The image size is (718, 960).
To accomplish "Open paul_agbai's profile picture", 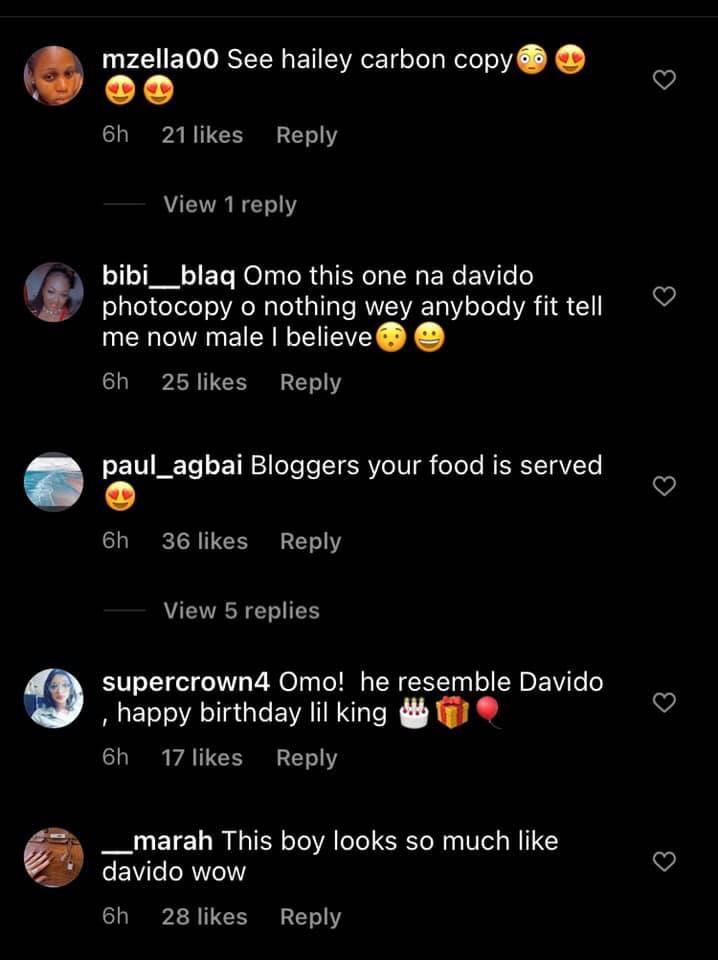I will pyautogui.click(x=53, y=482).
